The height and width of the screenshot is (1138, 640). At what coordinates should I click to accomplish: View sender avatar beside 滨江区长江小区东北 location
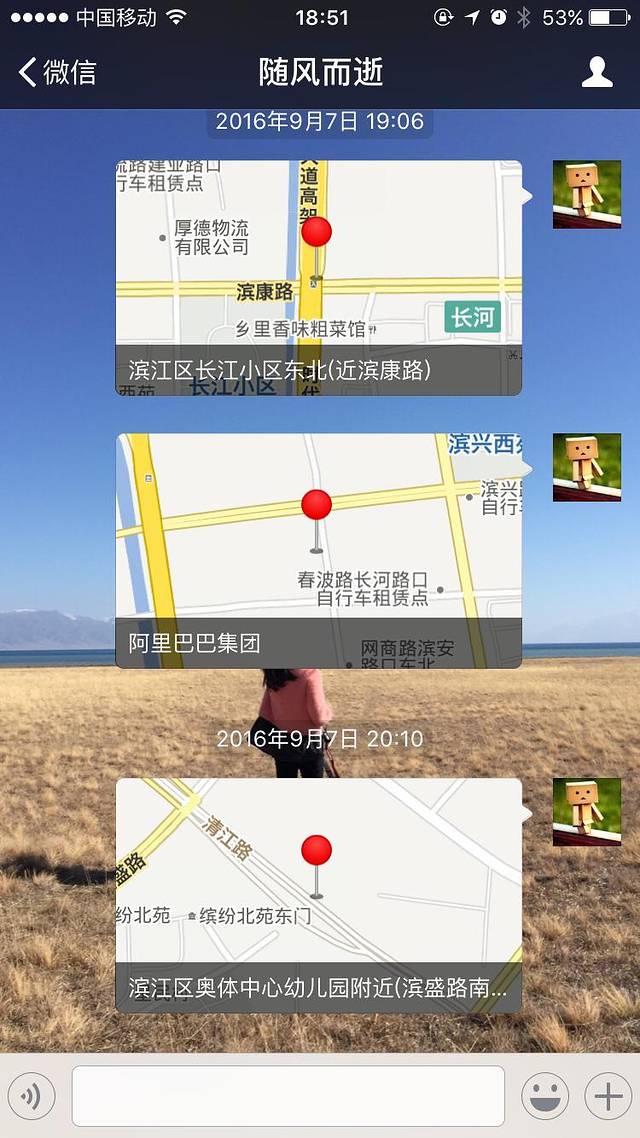tap(587, 194)
